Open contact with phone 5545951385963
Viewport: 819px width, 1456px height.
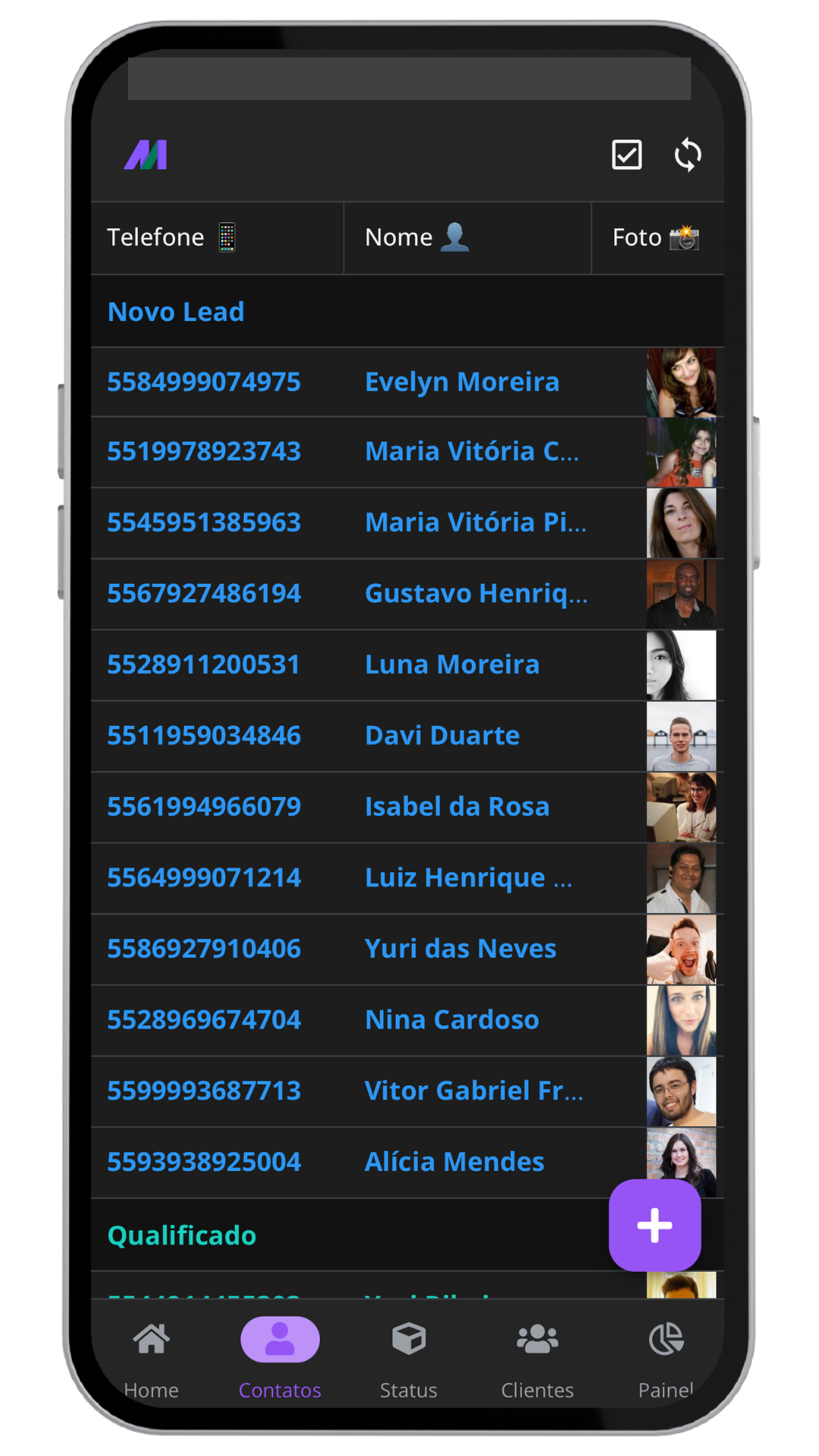(x=204, y=523)
